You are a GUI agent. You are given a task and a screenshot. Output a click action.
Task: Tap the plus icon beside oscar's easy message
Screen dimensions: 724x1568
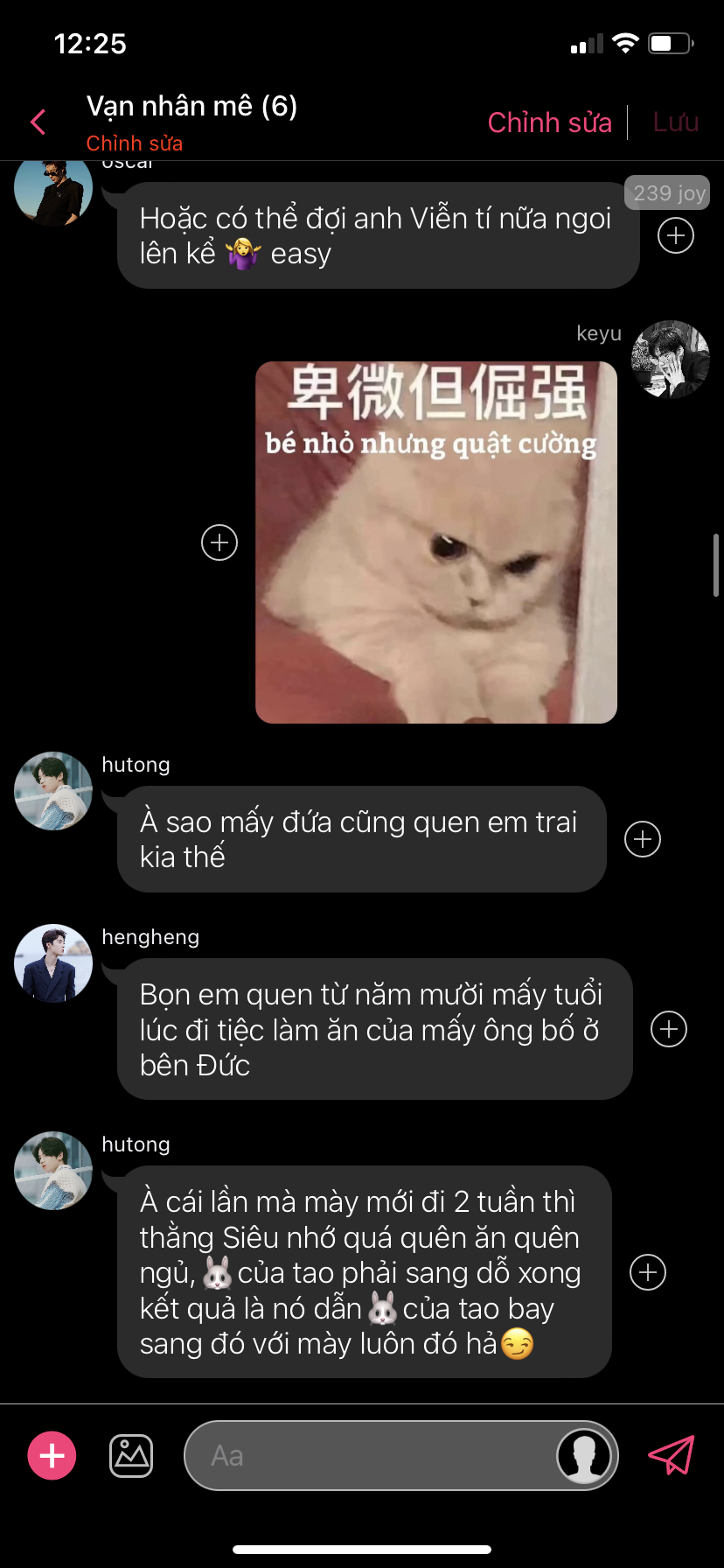coord(676,235)
